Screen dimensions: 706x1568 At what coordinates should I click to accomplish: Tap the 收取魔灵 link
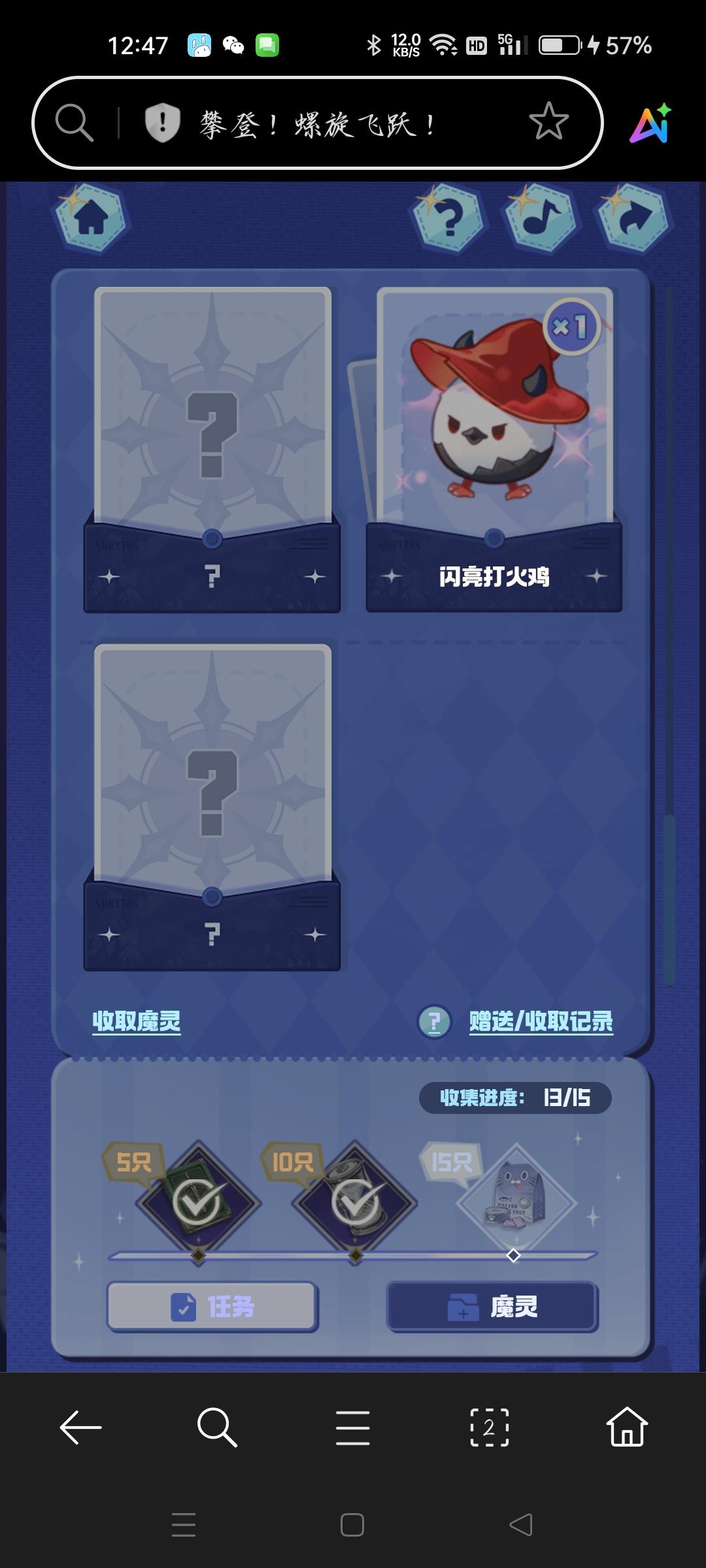point(136,1021)
